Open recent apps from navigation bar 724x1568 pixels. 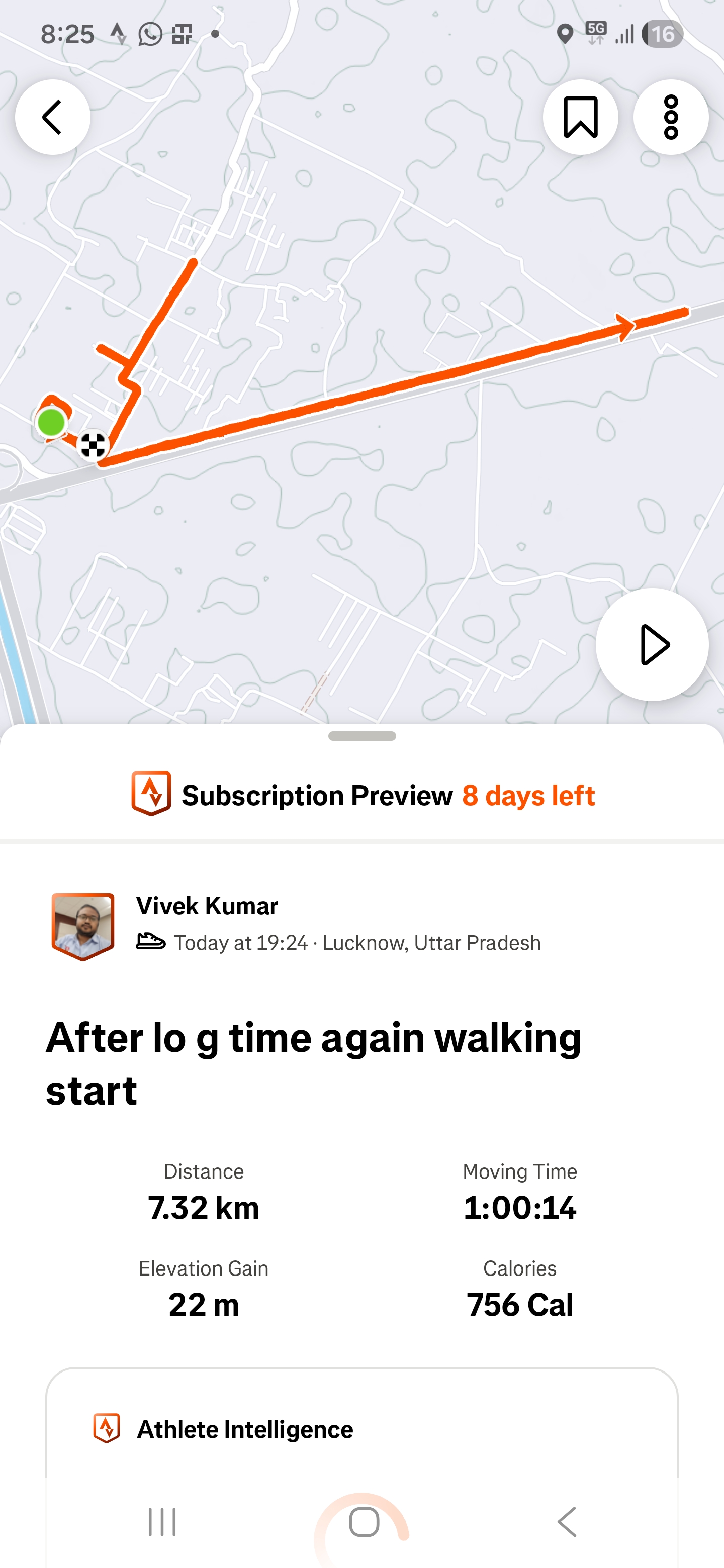tap(162, 1522)
